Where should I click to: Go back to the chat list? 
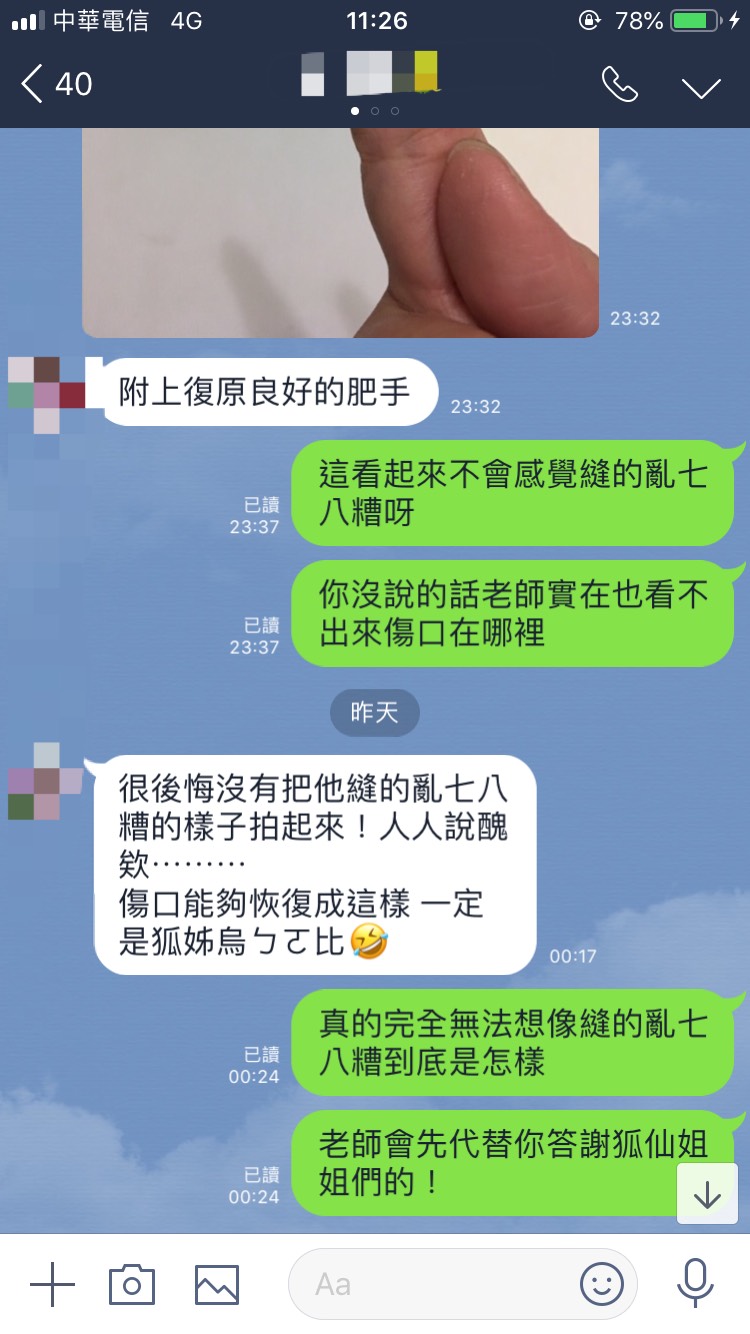coord(55,84)
